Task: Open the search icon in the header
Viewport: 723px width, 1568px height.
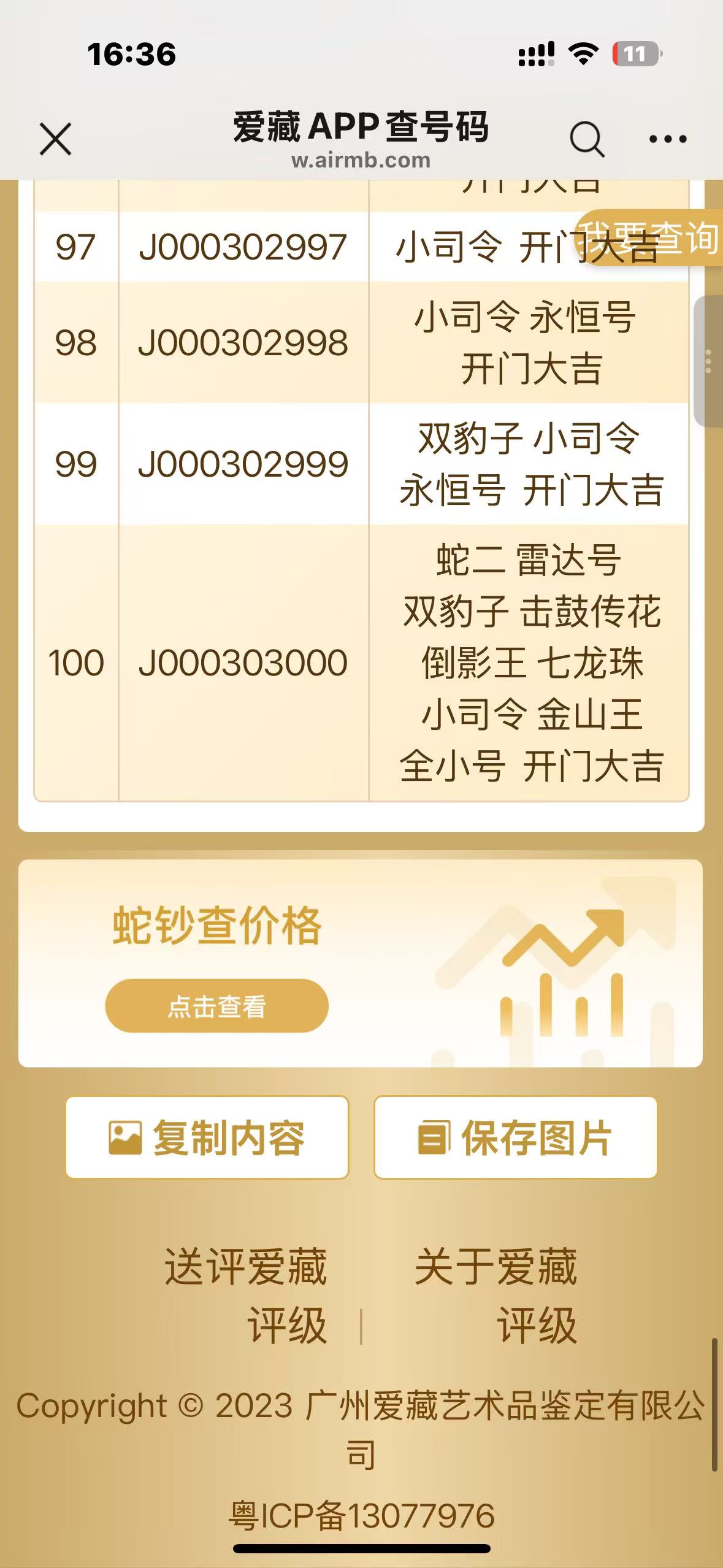Action: click(587, 139)
